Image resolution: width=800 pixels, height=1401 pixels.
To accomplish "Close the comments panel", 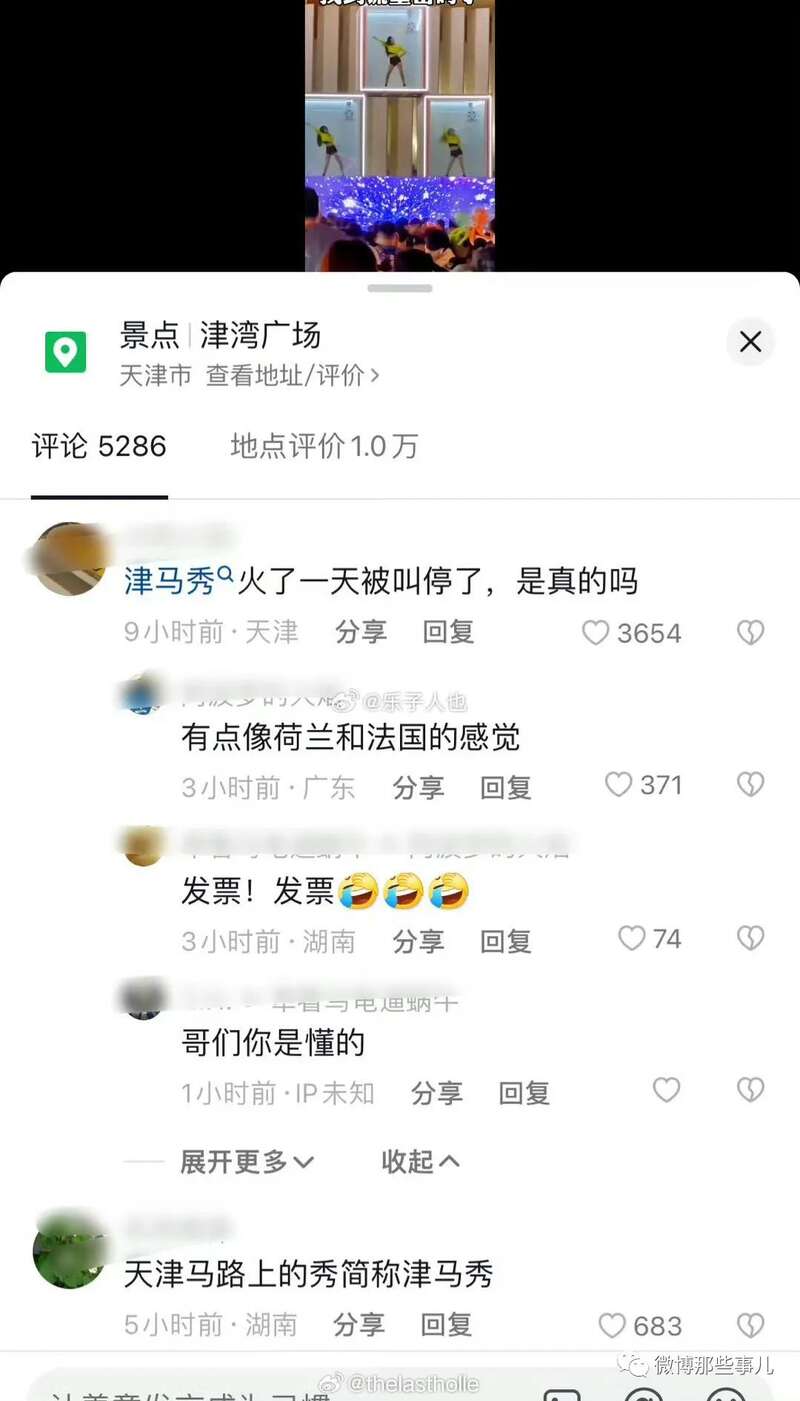I will pos(750,342).
